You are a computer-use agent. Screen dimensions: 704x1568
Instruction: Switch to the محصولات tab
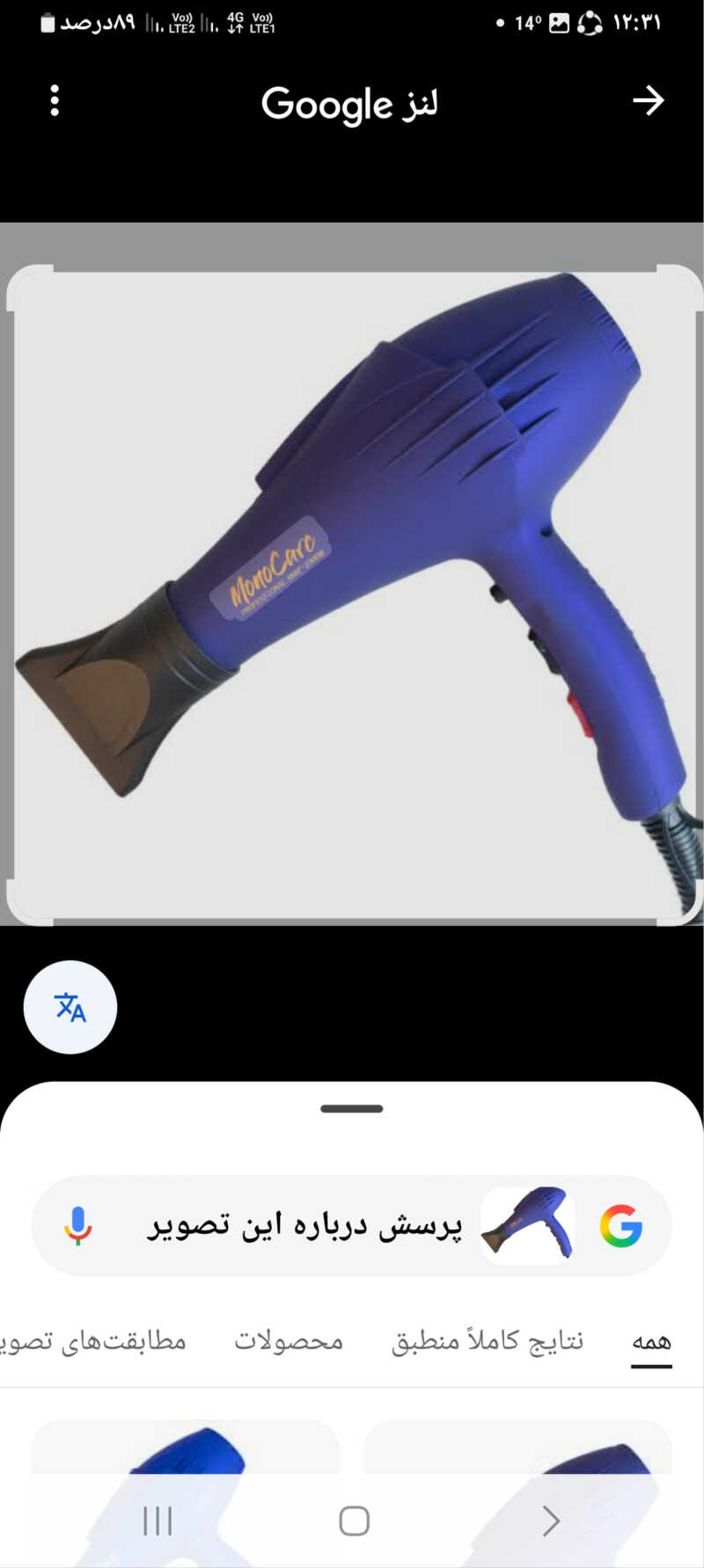pos(289,1342)
